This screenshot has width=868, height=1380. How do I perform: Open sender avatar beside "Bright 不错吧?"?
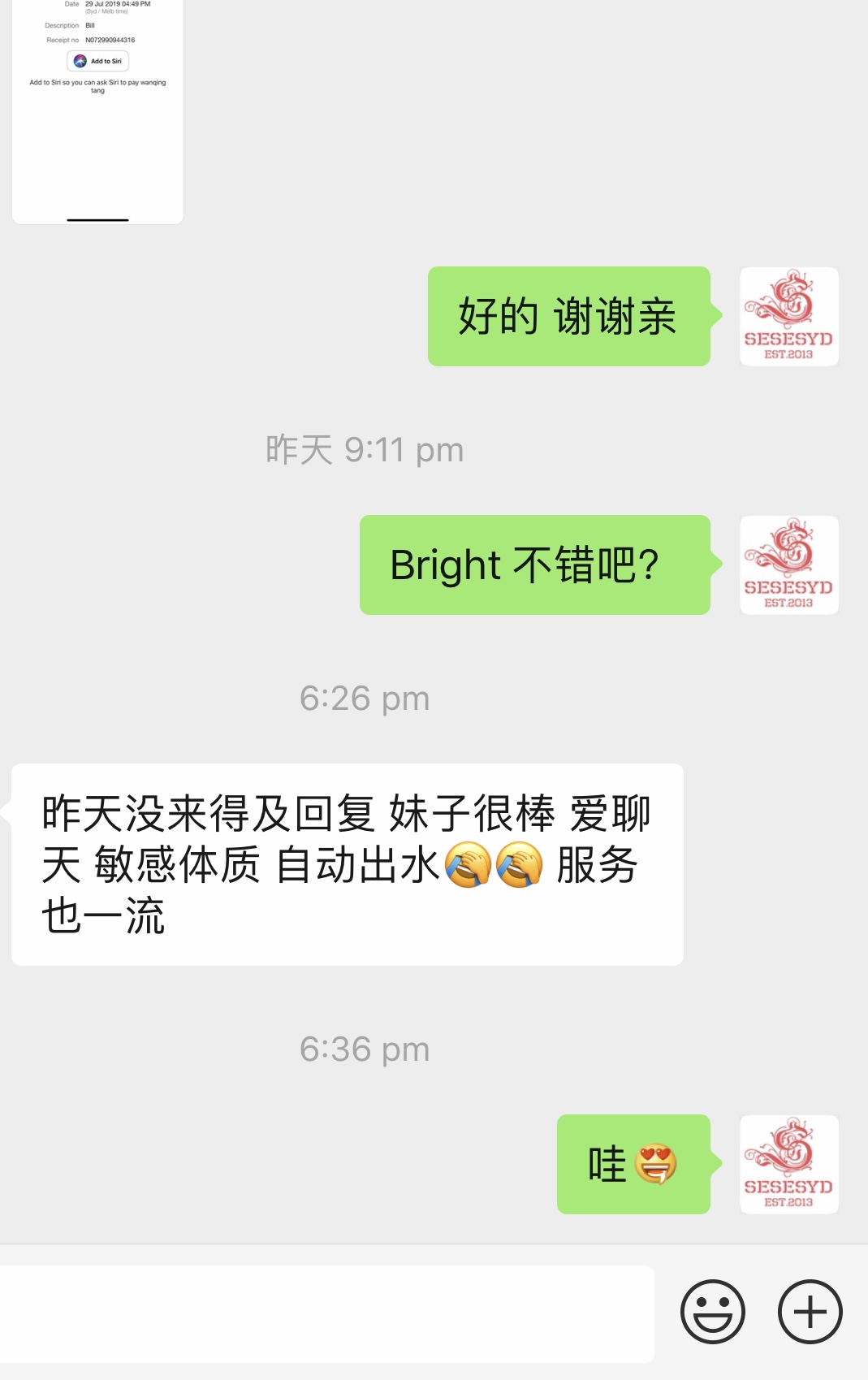coord(788,565)
